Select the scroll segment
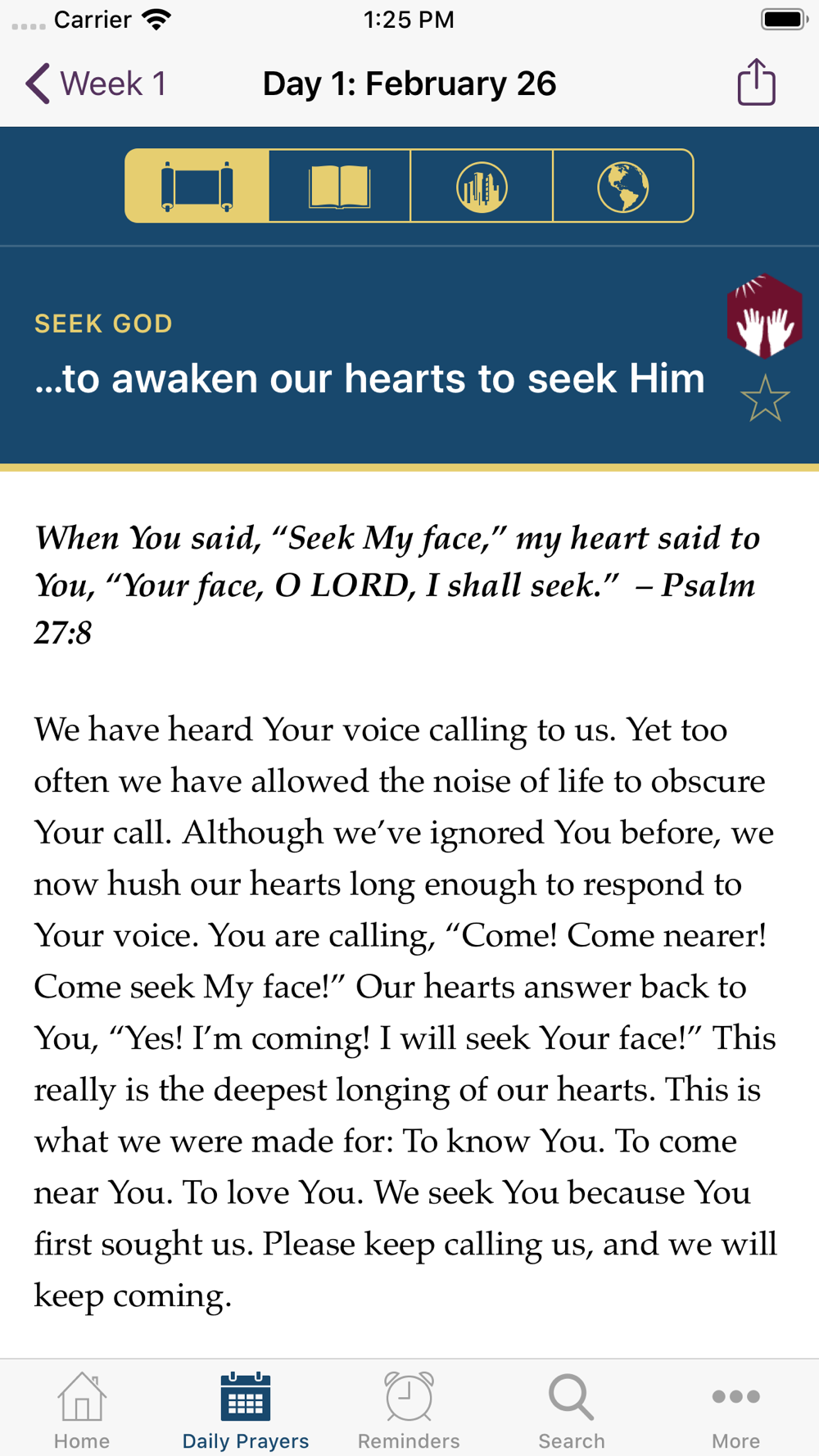The image size is (819, 1456). (197, 186)
